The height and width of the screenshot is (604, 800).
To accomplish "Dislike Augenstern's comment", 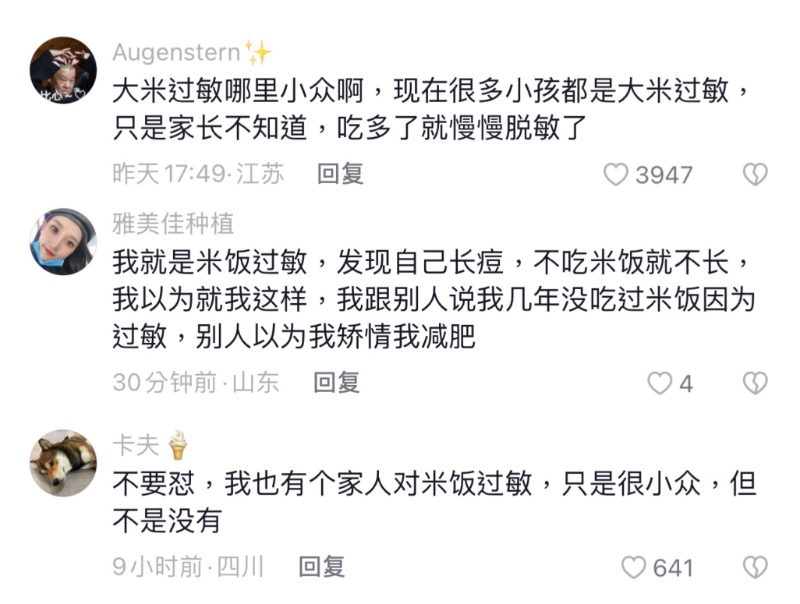I will [755, 174].
